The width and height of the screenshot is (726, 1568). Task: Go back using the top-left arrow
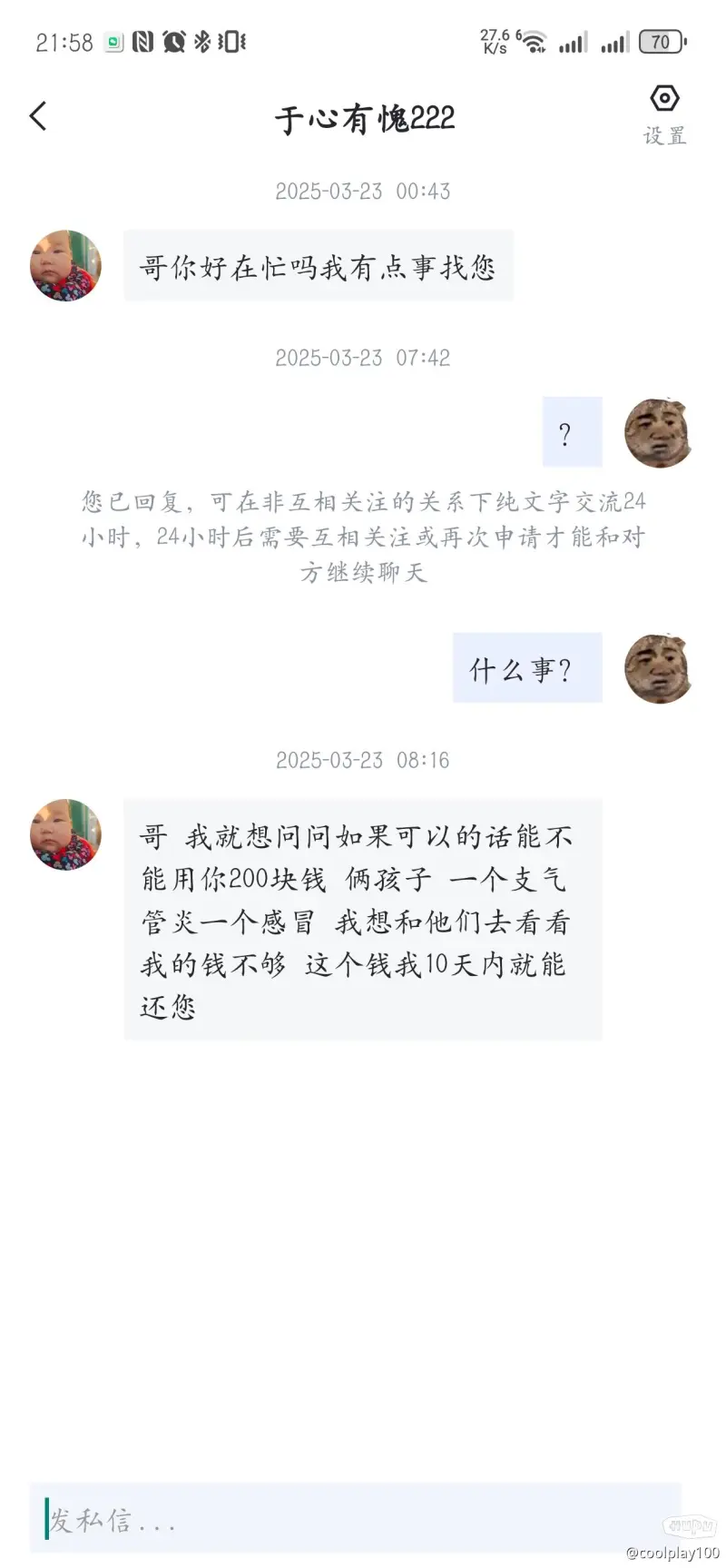point(38,116)
